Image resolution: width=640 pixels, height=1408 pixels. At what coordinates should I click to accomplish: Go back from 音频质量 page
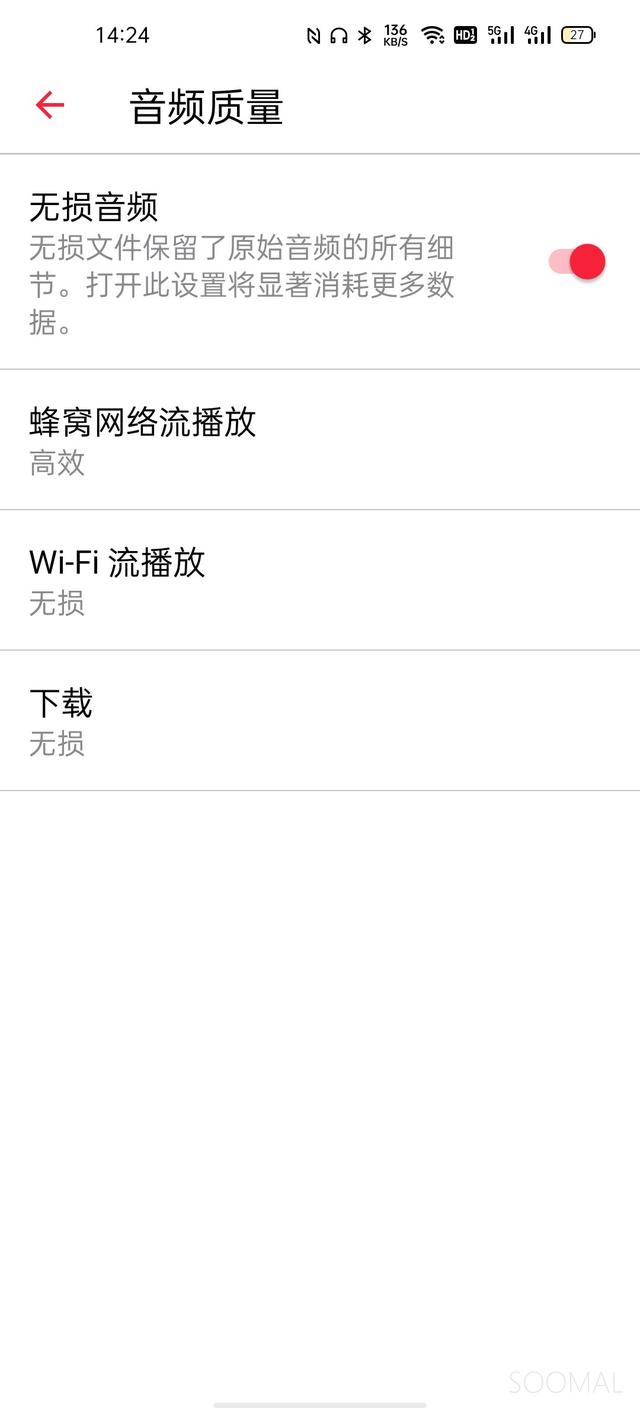pos(49,105)
